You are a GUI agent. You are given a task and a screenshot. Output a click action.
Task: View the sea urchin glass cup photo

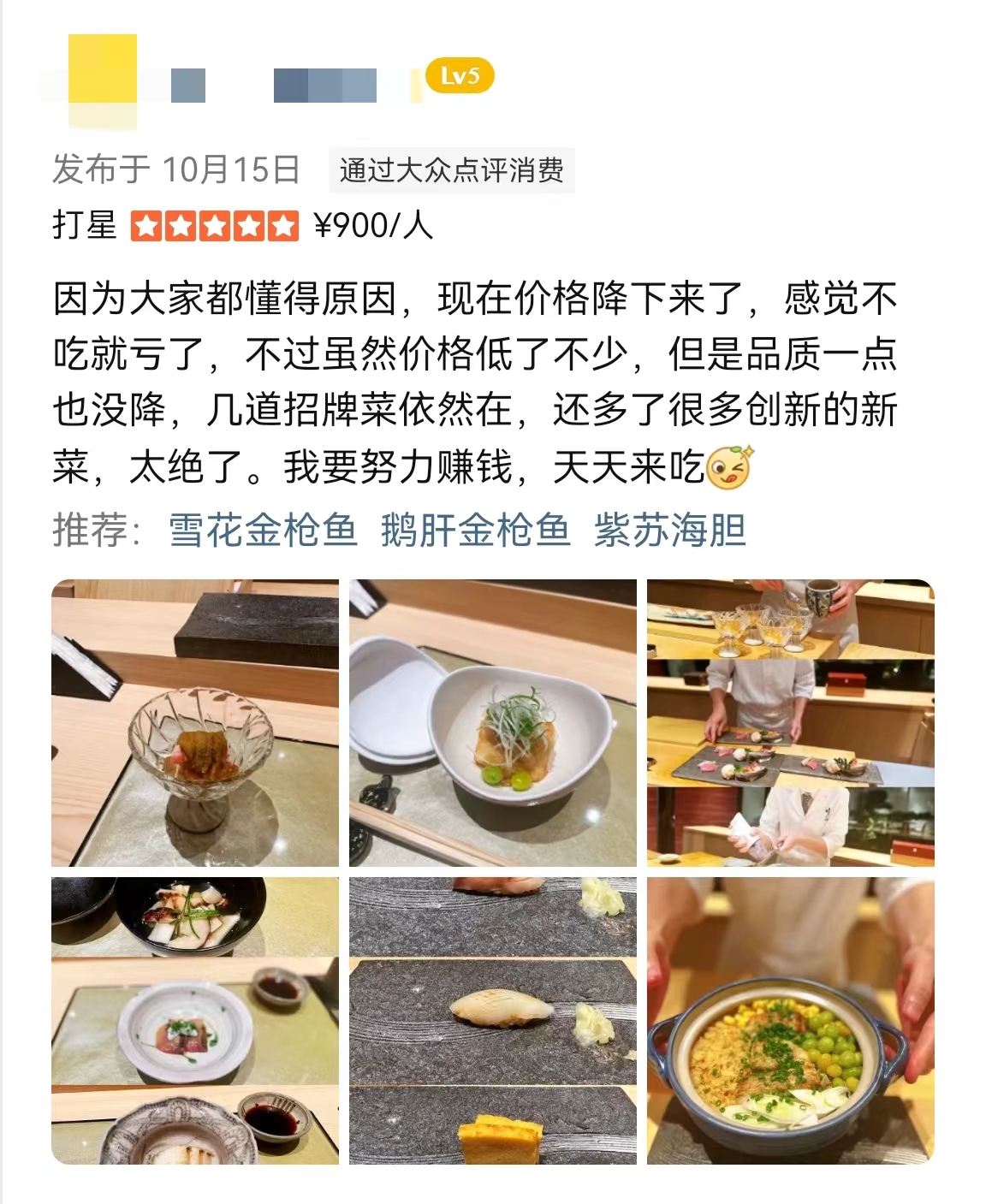point(195,723)
